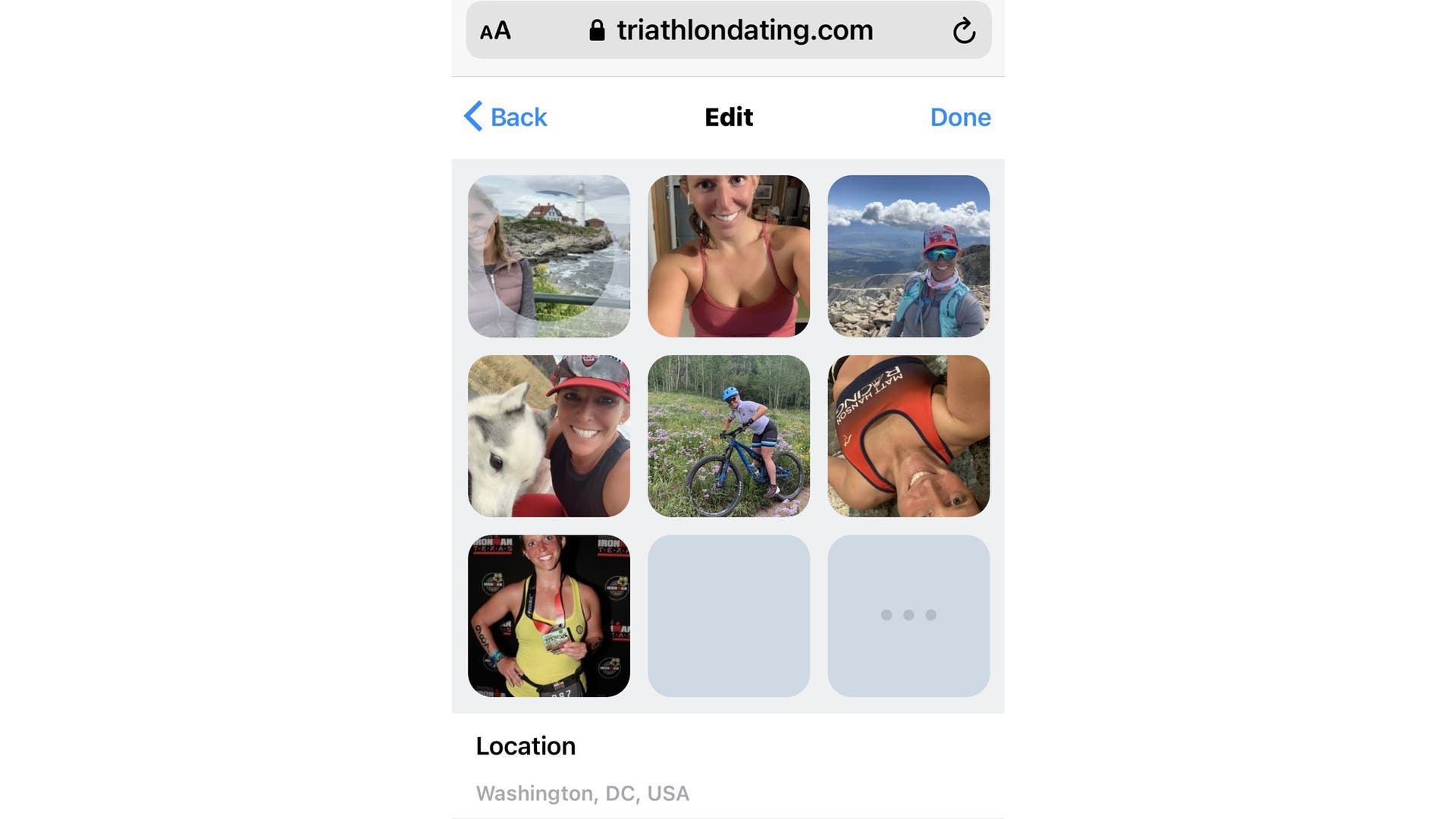Edit the Washington, DC, USA location field

(x=582, y=793)
